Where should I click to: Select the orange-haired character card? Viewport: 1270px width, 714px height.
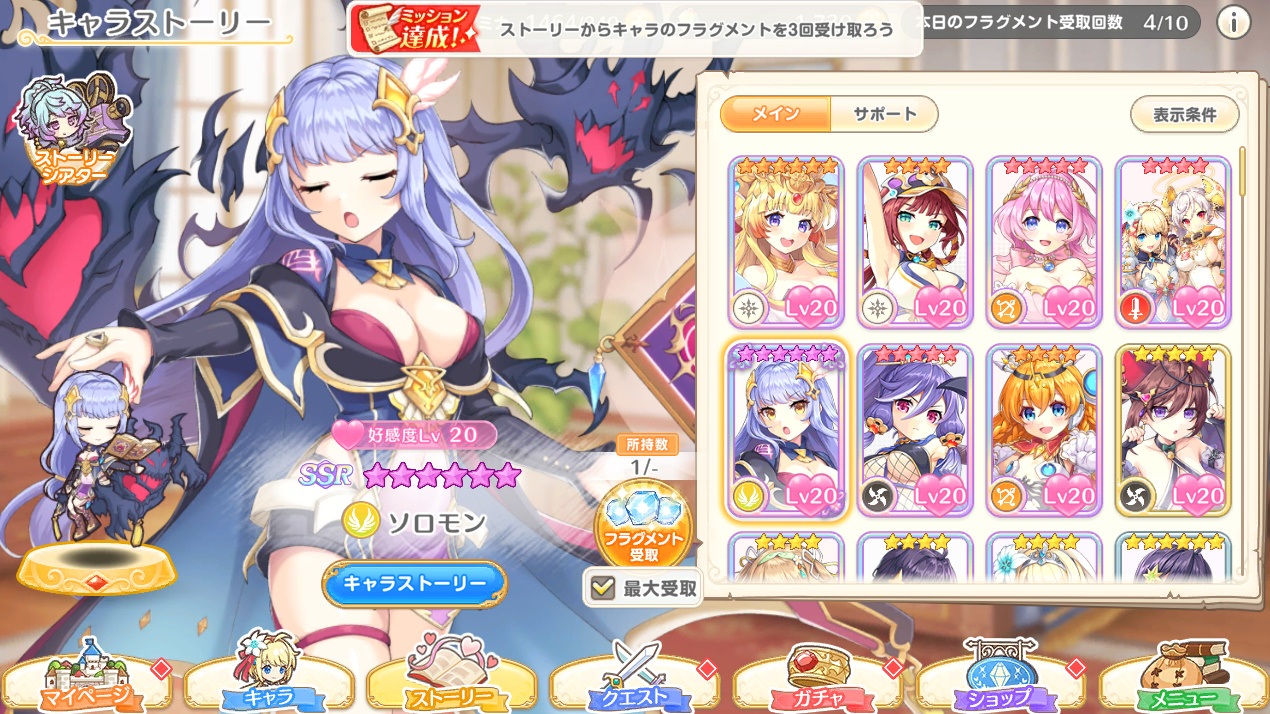pyautogui.click(x=1044, y=430)
